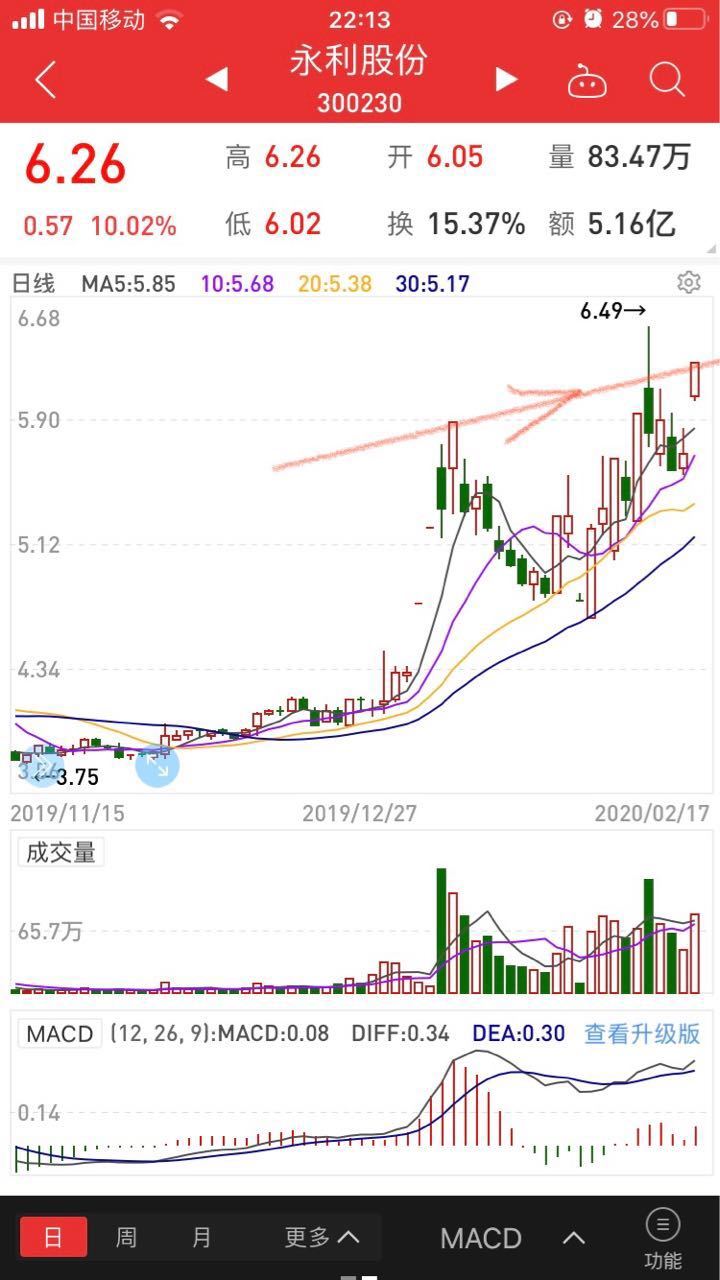Viewport: 720px width, 1280px height.
Task: Open the robot assistant icon
Action: 587,81
